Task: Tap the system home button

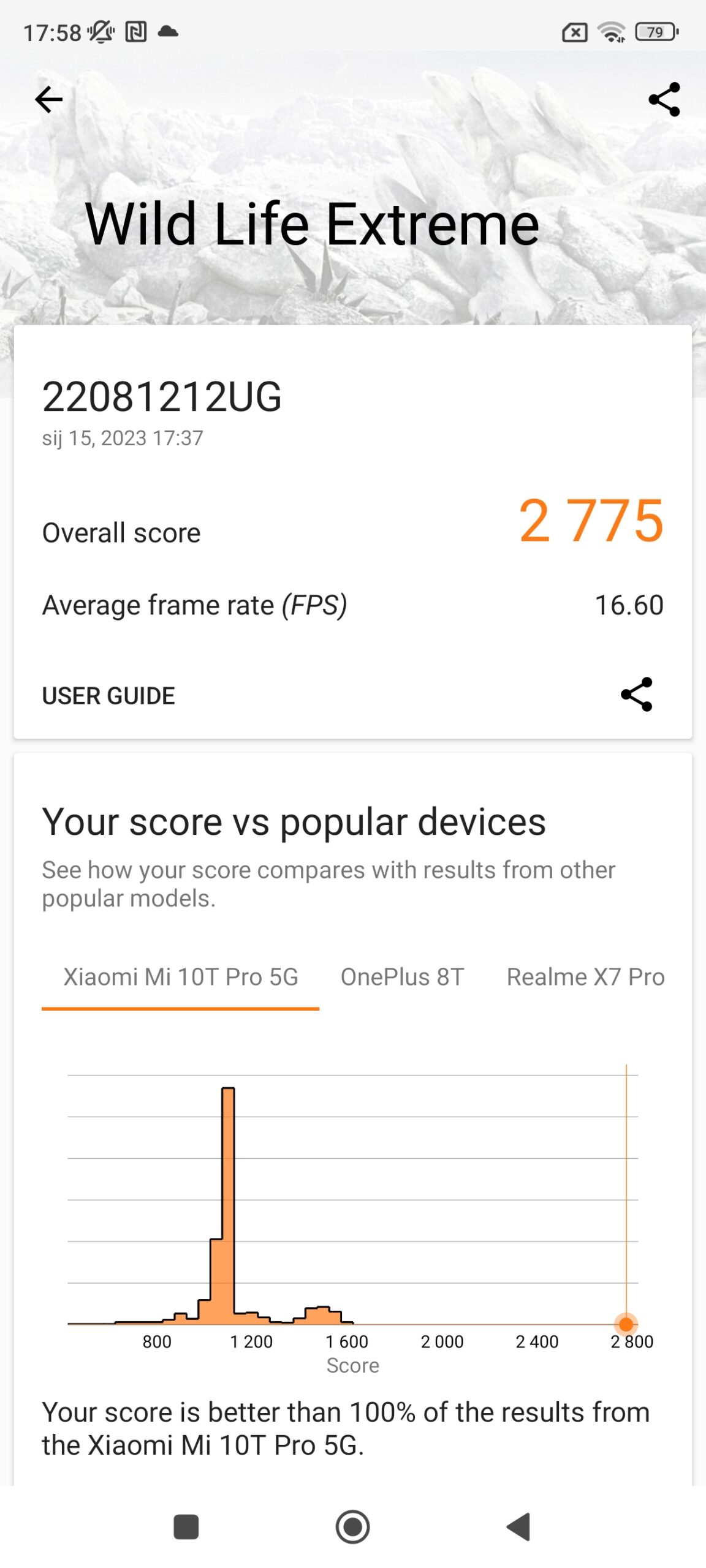Action: click(x=353, y=1526)
